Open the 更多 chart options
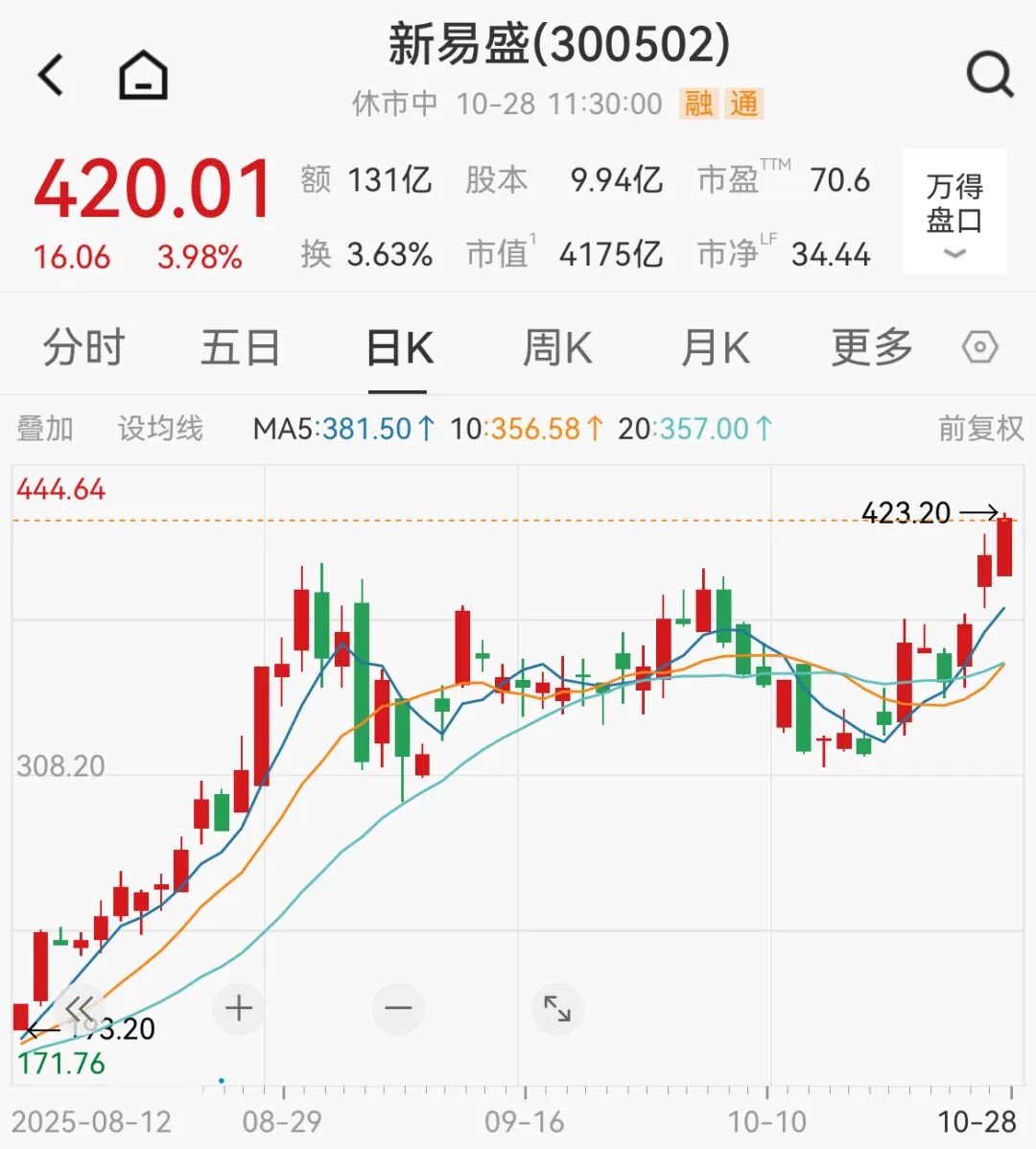 [871, 347]
